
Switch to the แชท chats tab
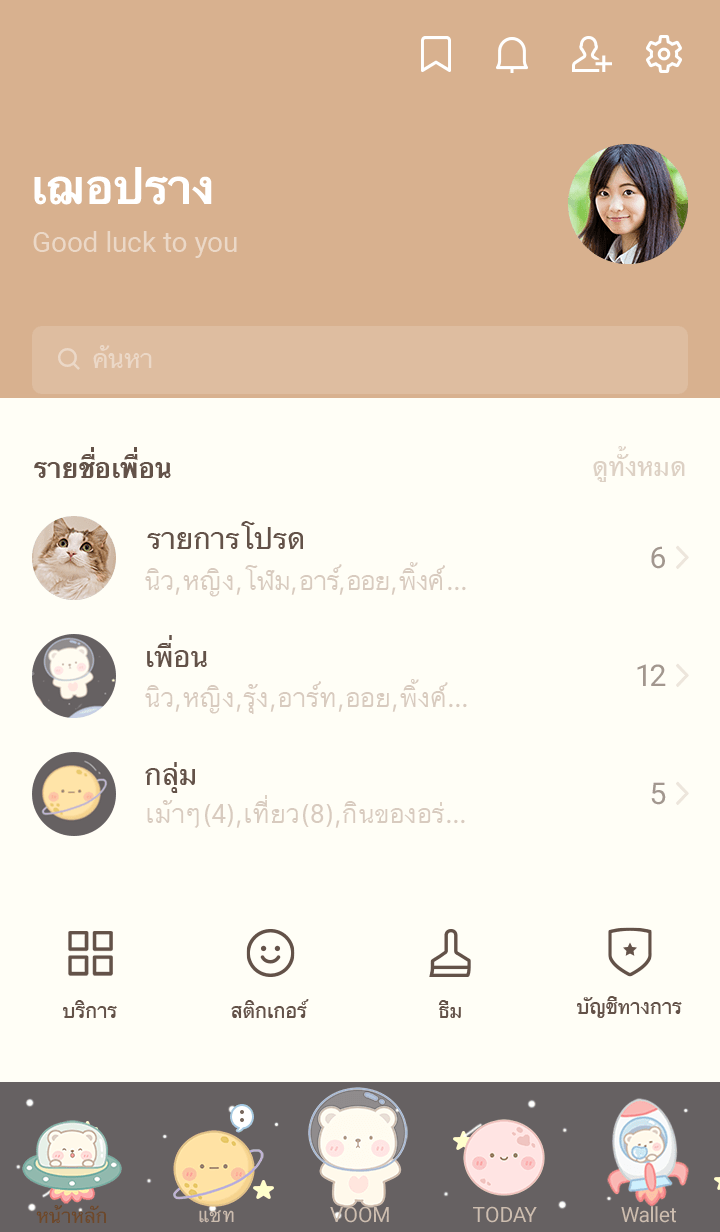click(x=216, y=1170)
